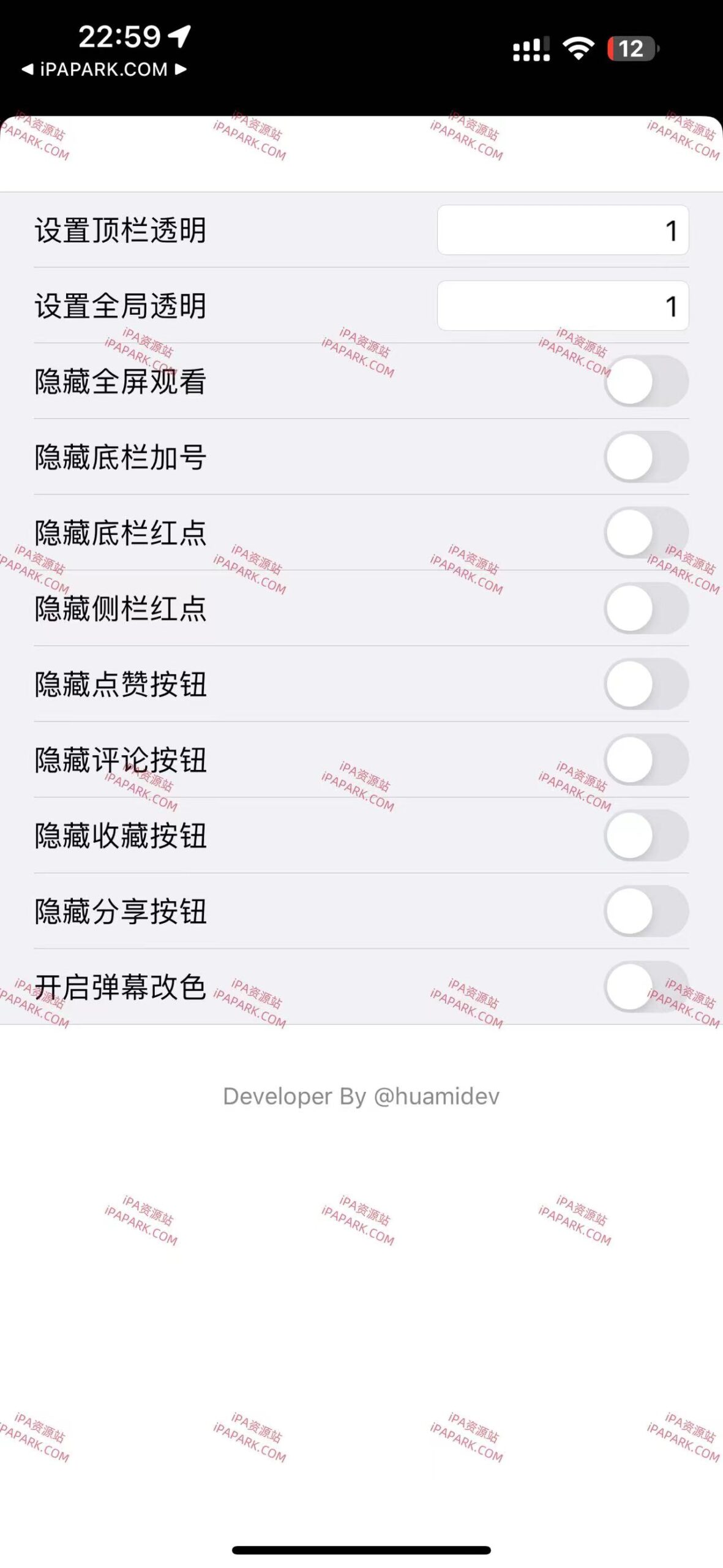
Task: Tap the iPAPARK.COM label
Action: (x=103, y=69)
